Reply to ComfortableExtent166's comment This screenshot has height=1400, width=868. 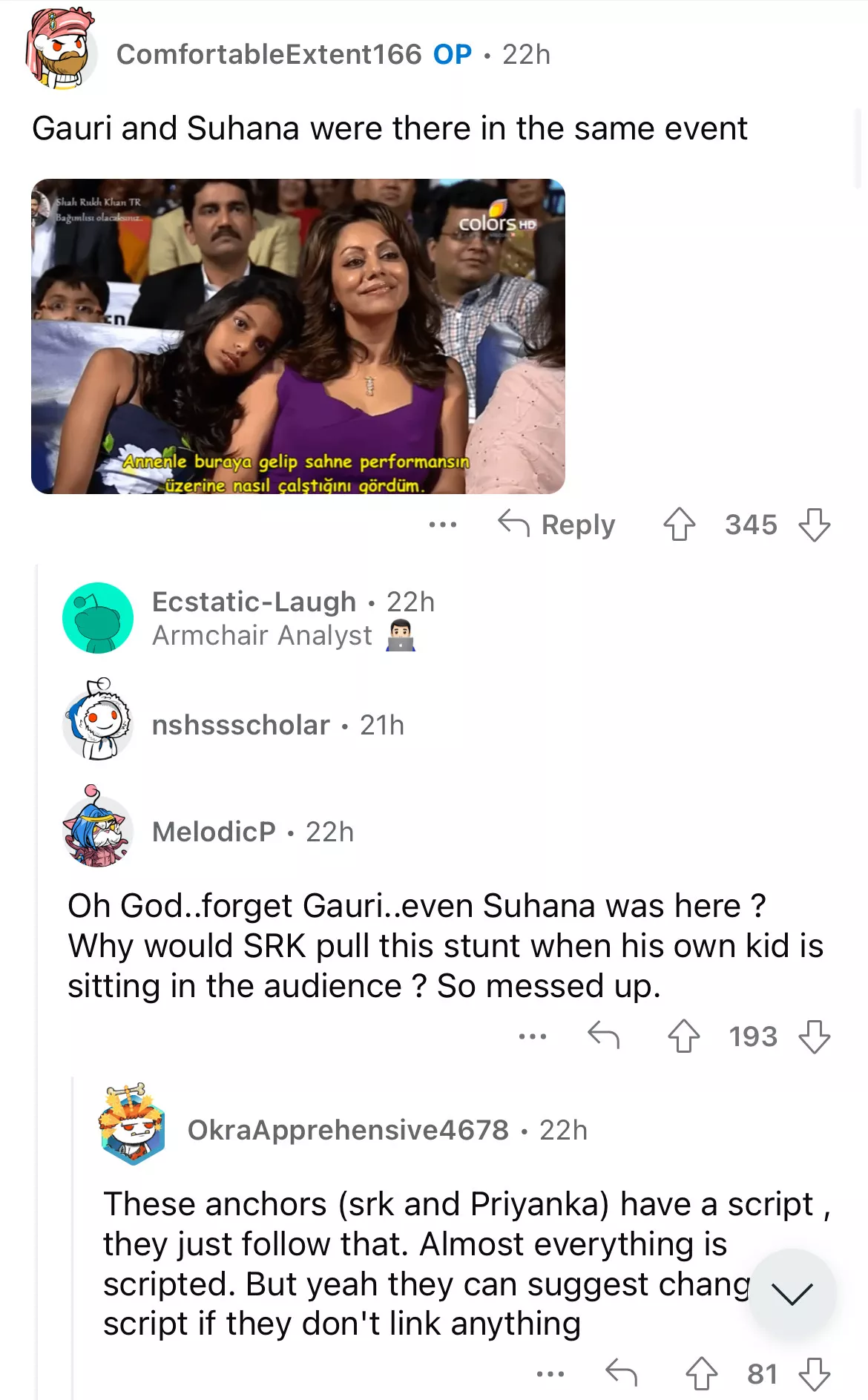(557, 525)
